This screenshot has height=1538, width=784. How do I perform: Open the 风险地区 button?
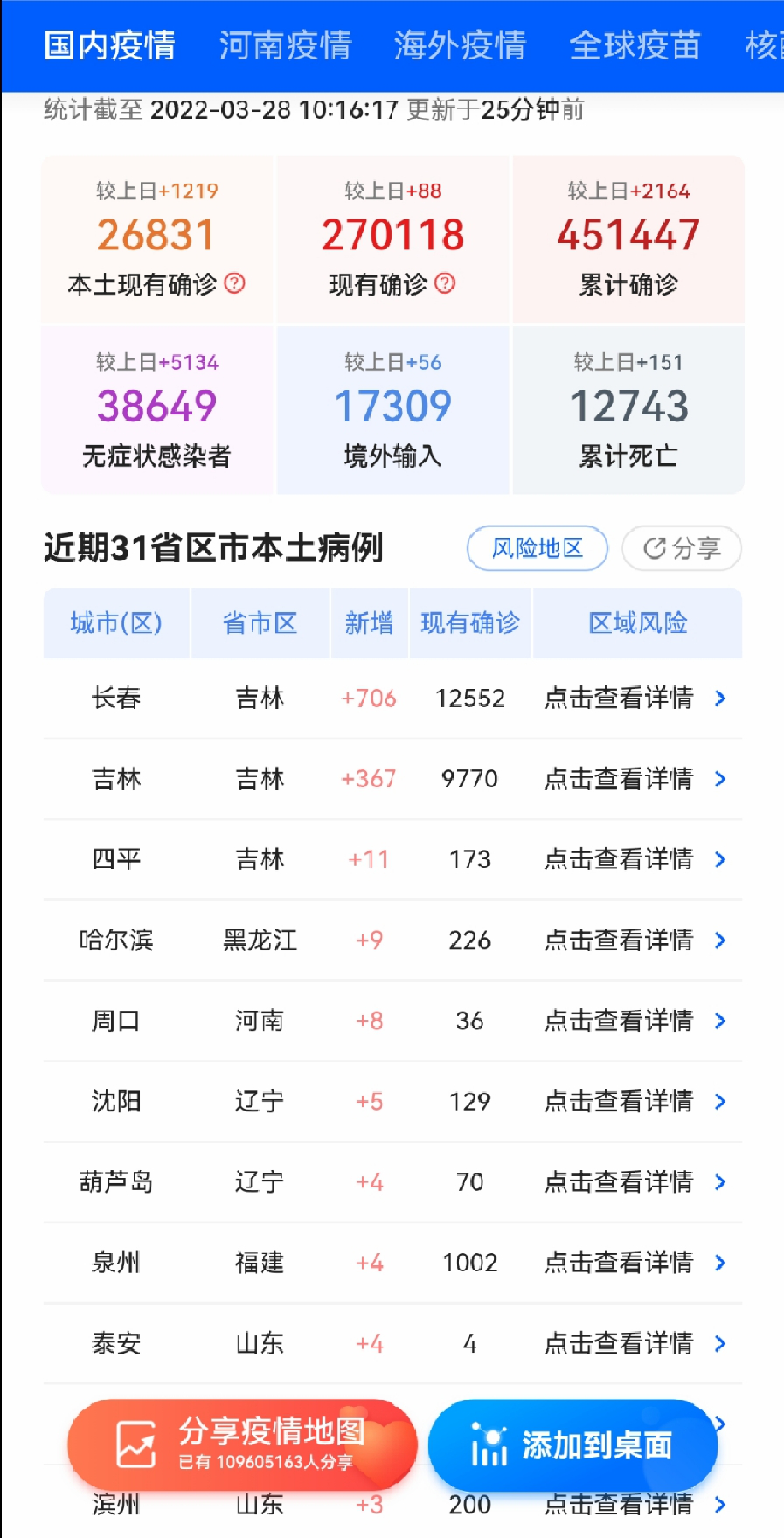pos(537,548)
